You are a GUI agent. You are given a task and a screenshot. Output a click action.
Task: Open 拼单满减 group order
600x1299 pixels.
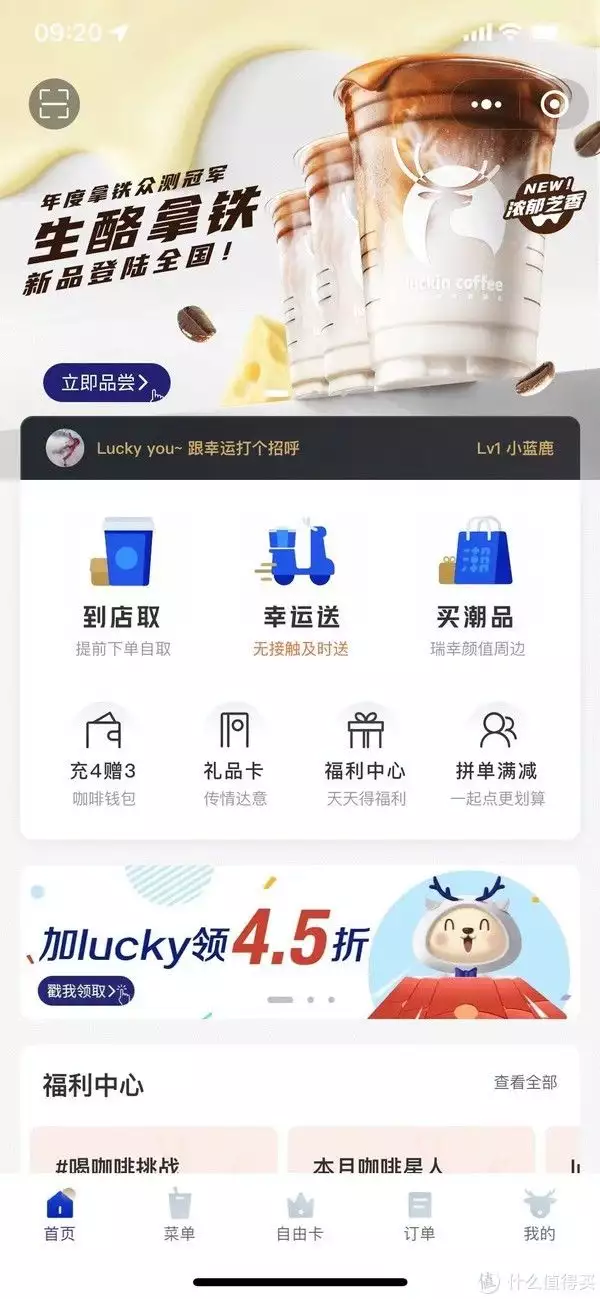point(498,755)
